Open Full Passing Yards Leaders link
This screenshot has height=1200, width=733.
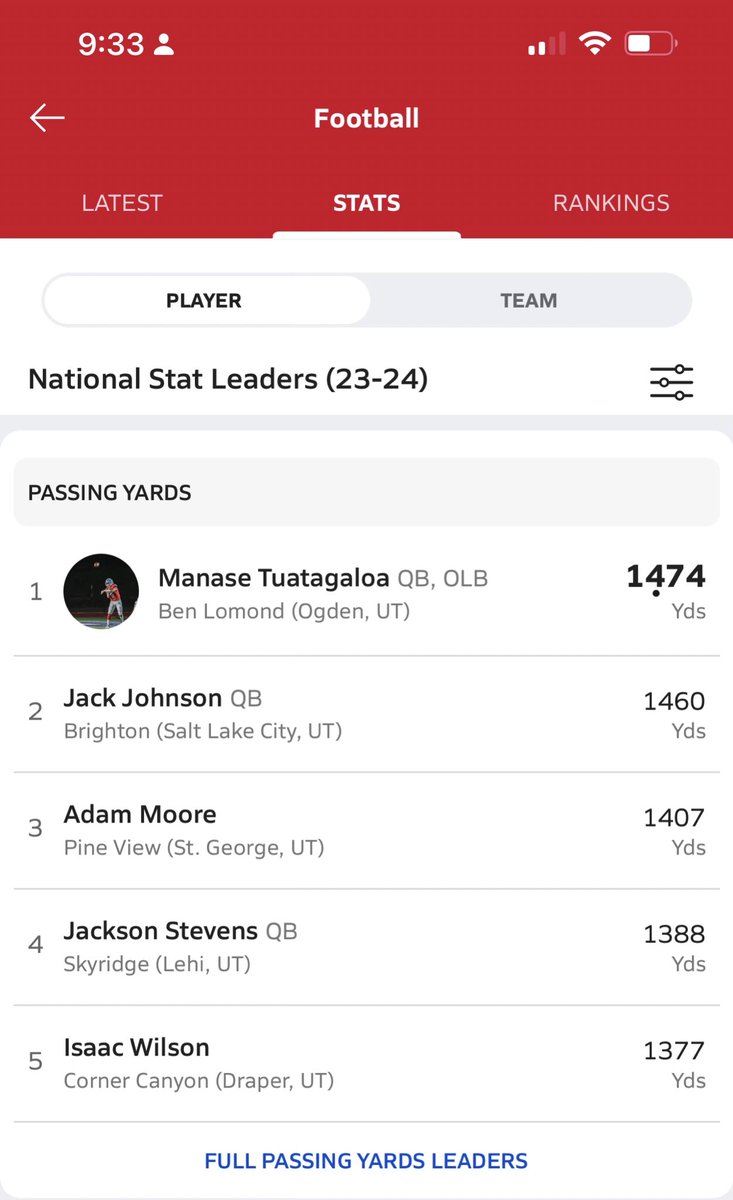pos(366,1161)
